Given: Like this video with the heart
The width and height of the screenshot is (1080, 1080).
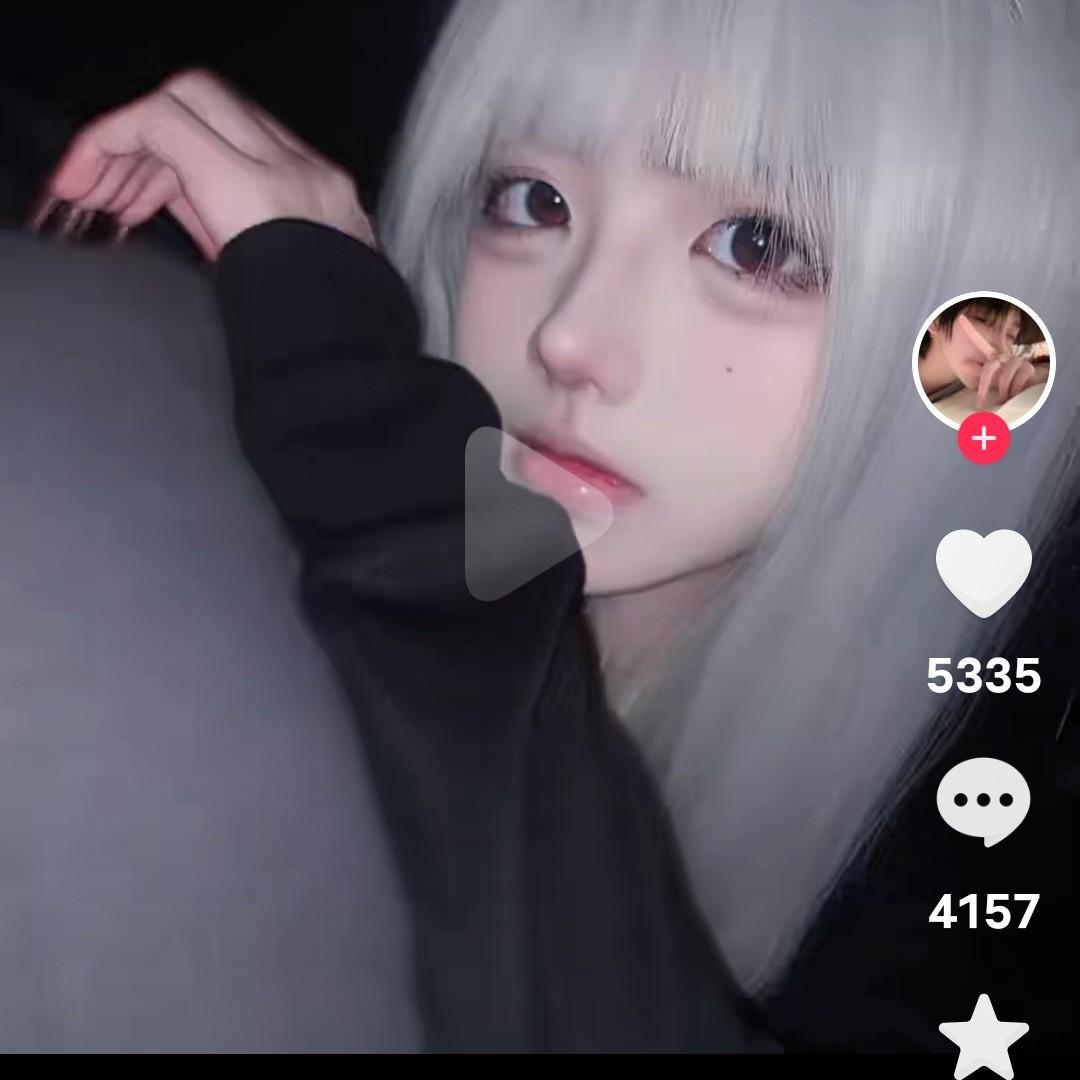Looking at the screenshot, I should pyautogui.click(x=984, y=573).
